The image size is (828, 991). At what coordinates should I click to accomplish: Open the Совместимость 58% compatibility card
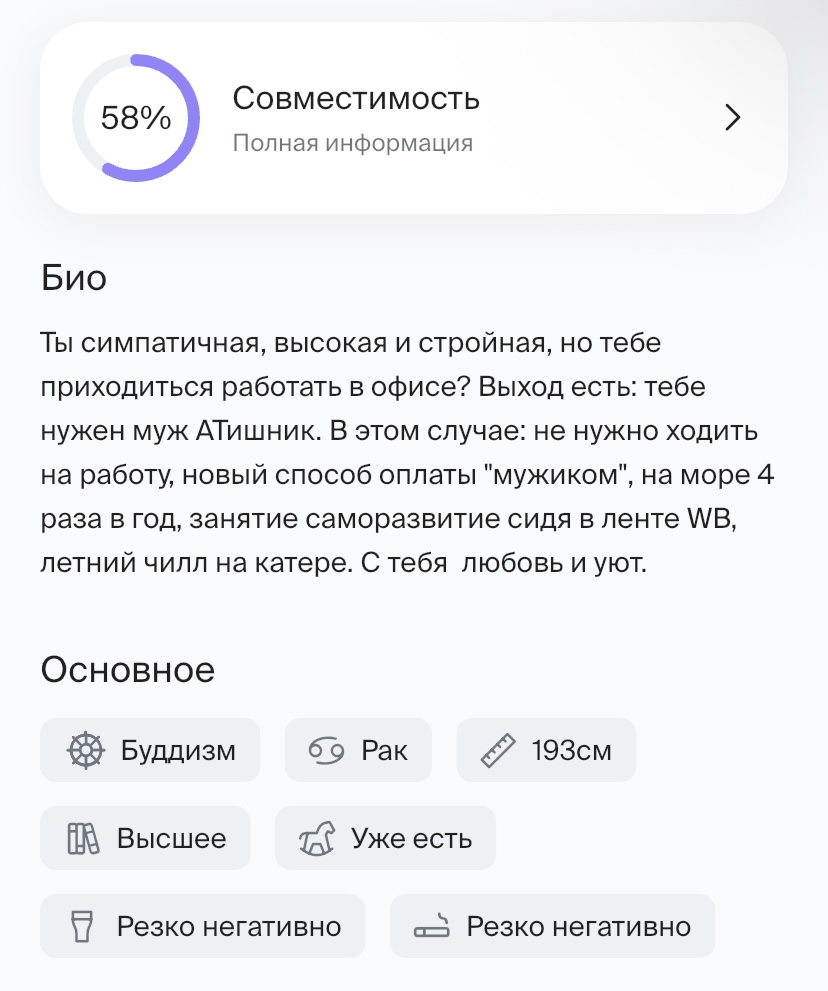[x=413, y=118]
